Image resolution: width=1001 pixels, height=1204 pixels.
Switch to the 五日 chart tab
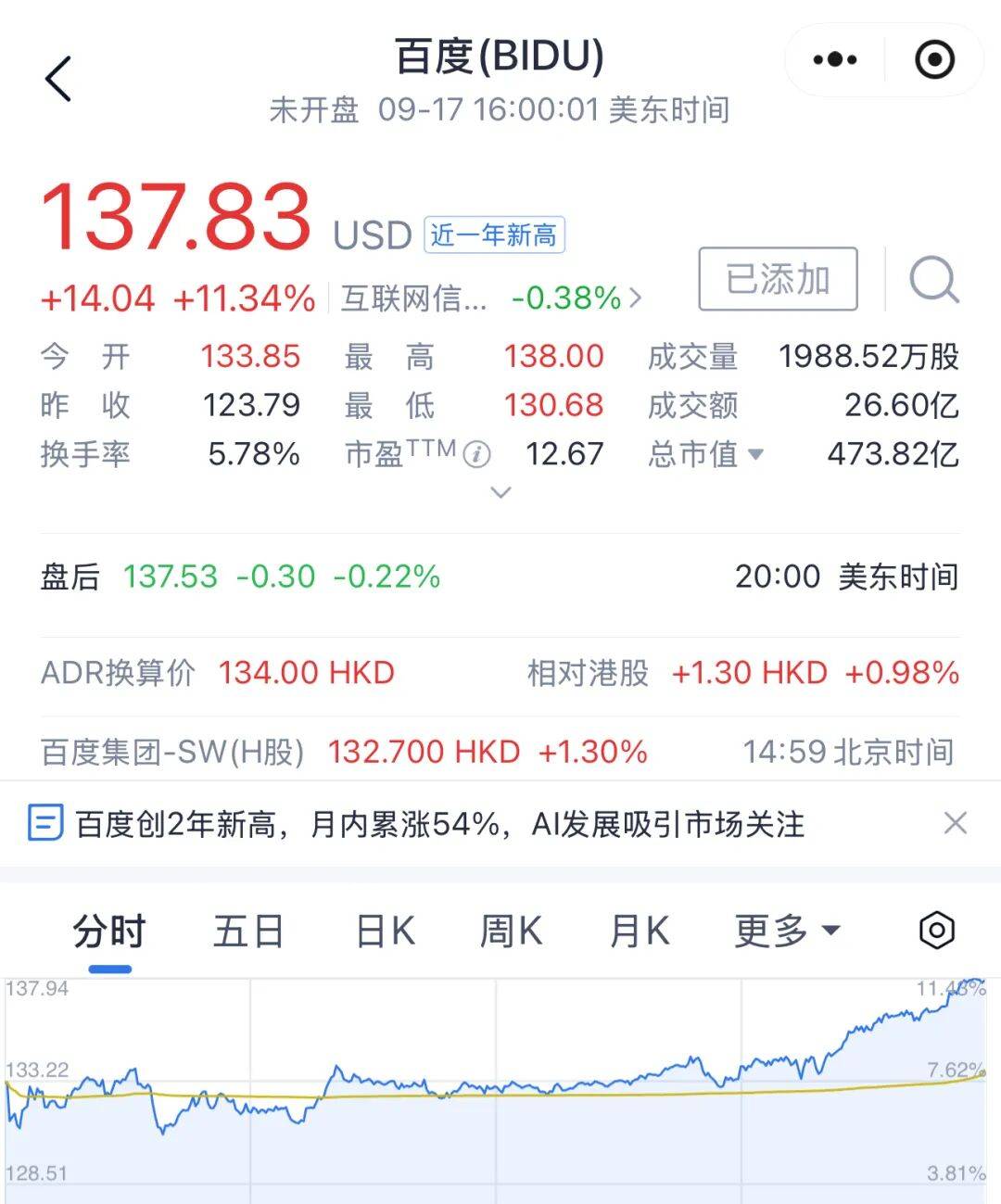pyautogui.click(x=248, y=932)
